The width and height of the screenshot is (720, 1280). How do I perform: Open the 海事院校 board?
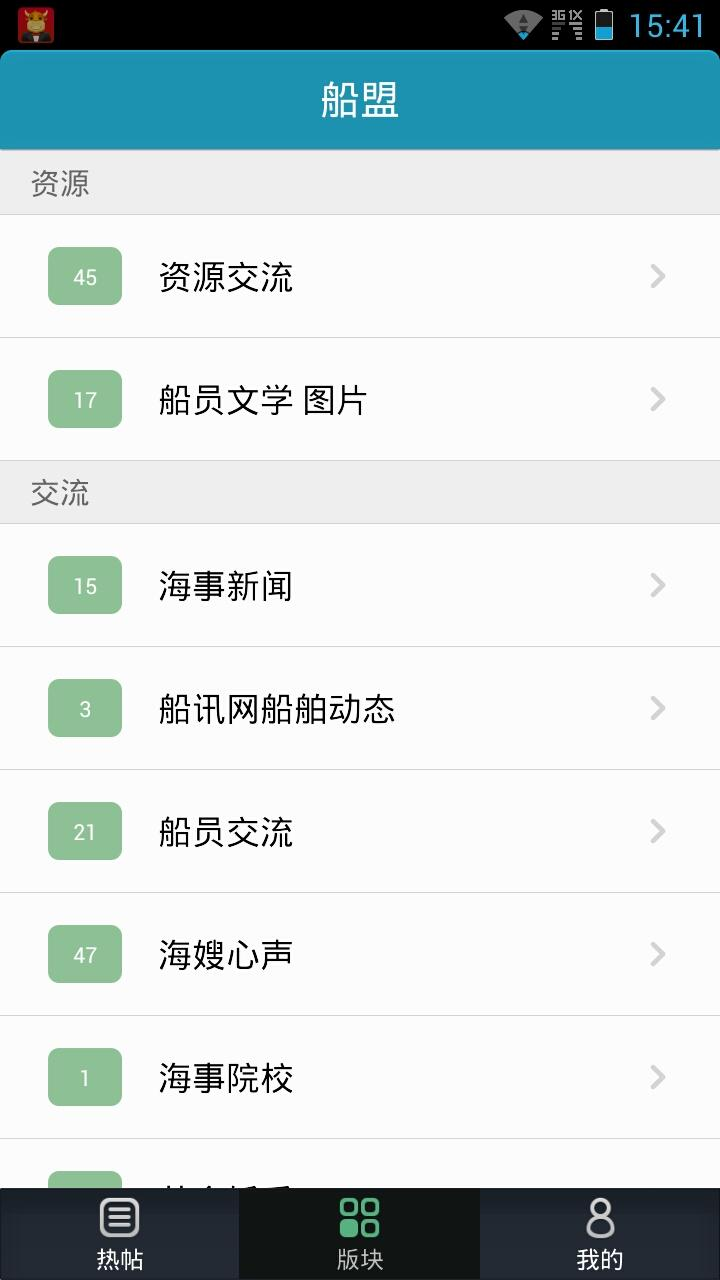(360, 1077)
